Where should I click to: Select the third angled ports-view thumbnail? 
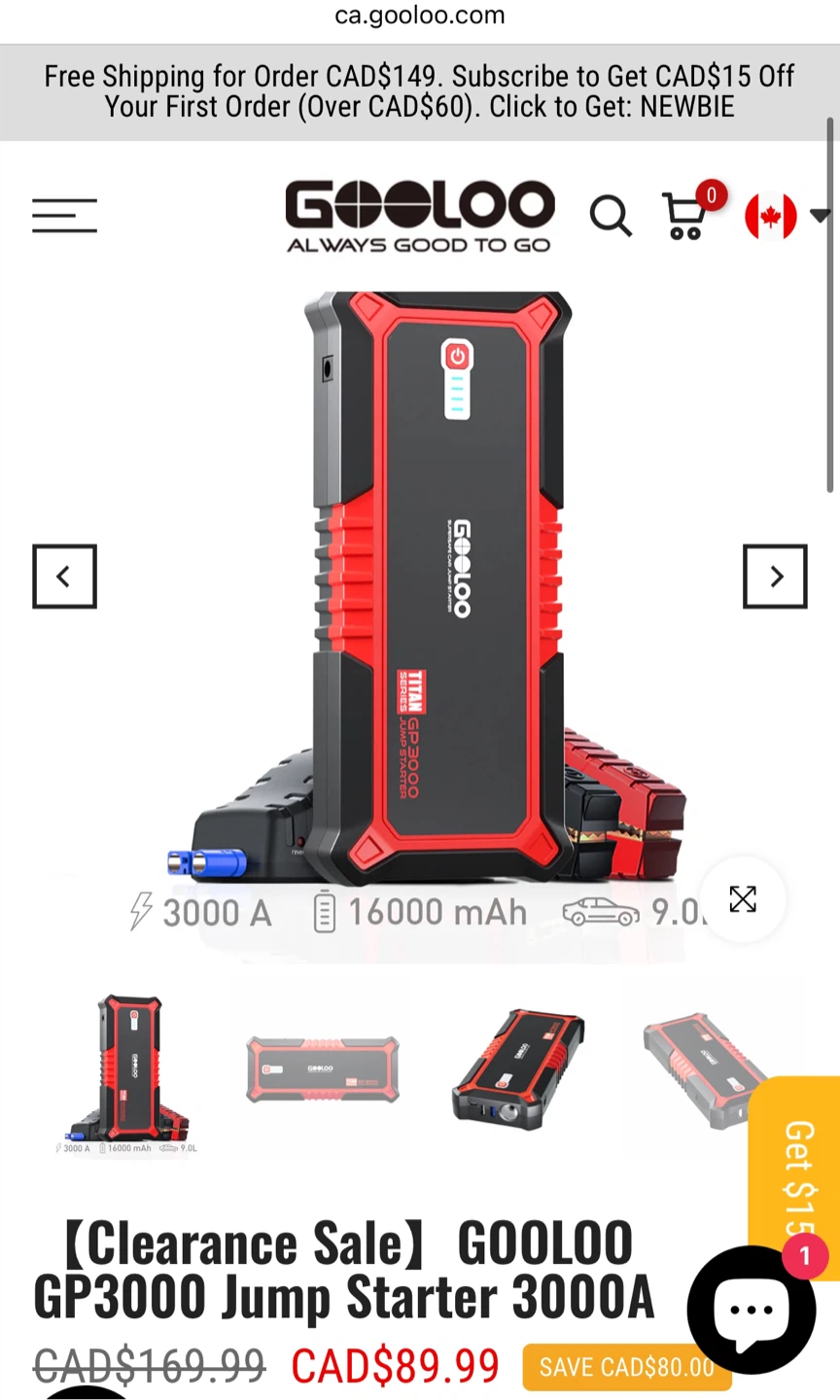click(519, 1068)
